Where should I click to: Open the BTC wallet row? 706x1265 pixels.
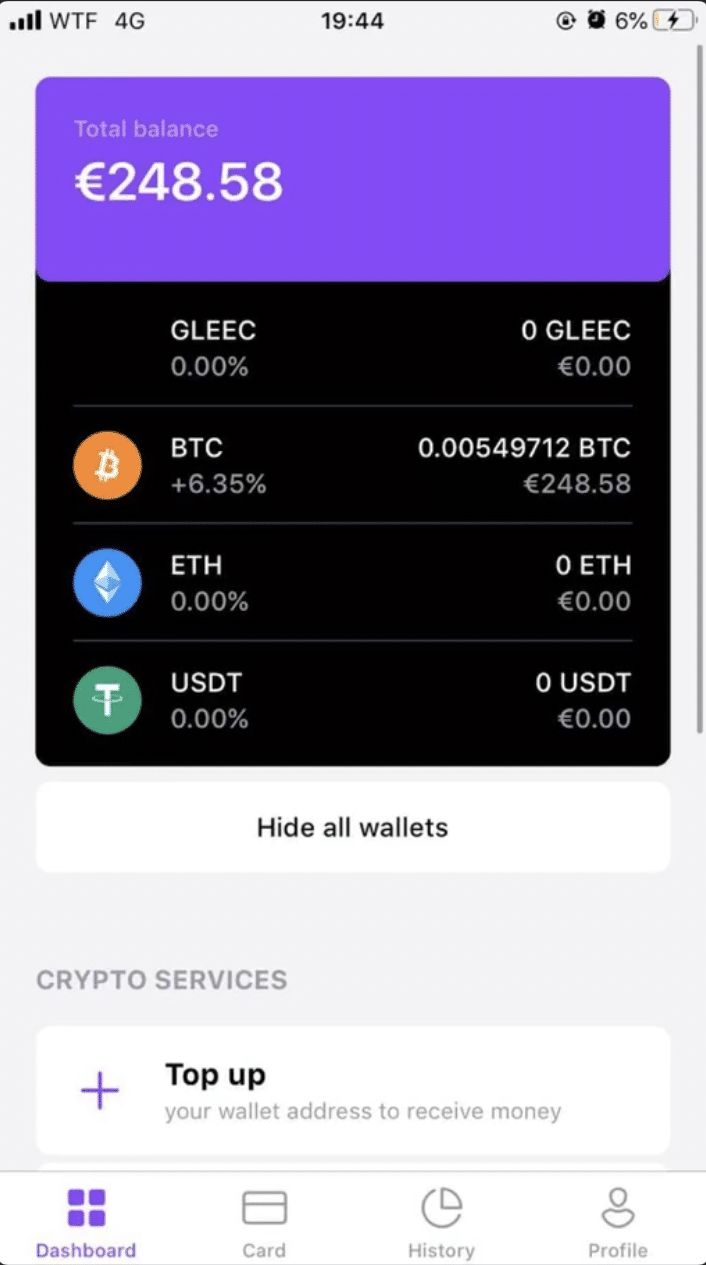coord(352,465)
